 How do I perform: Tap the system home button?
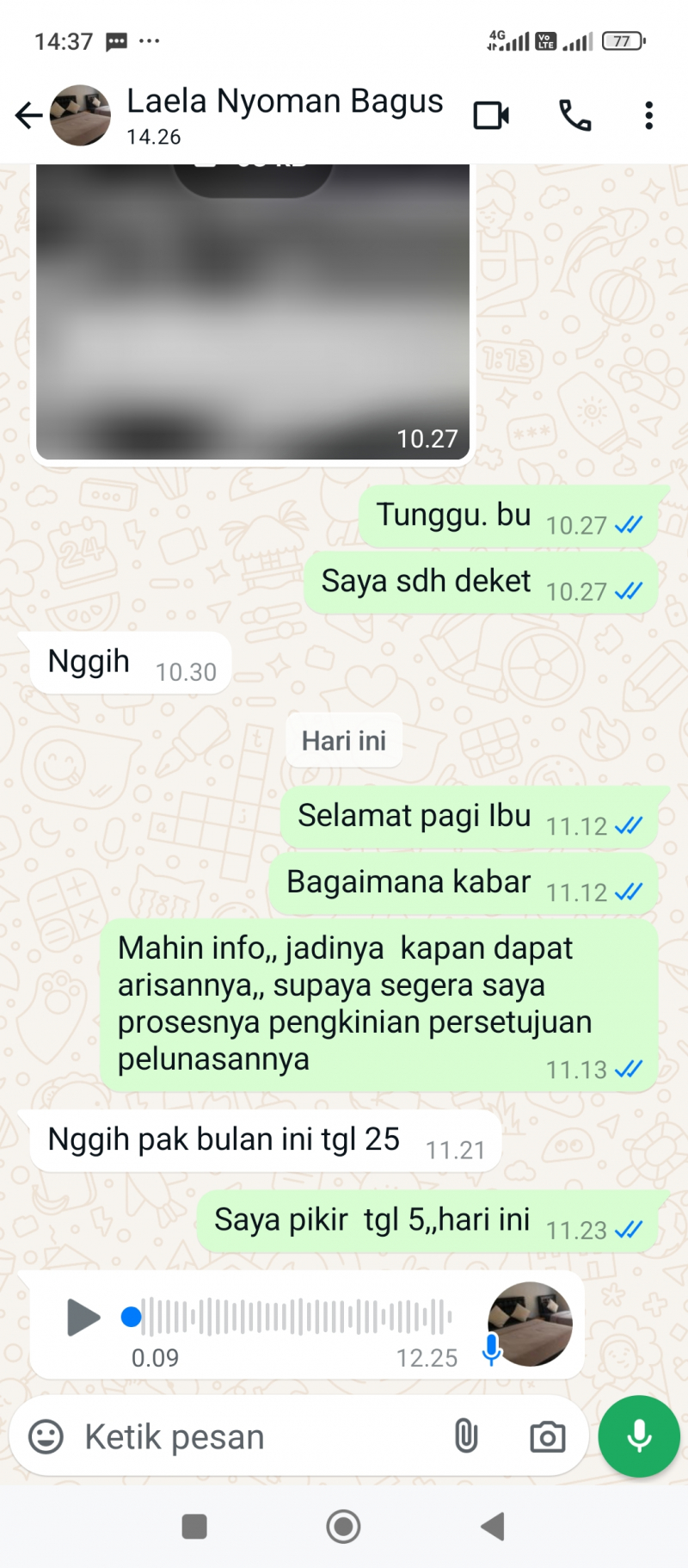[343, 1527]
